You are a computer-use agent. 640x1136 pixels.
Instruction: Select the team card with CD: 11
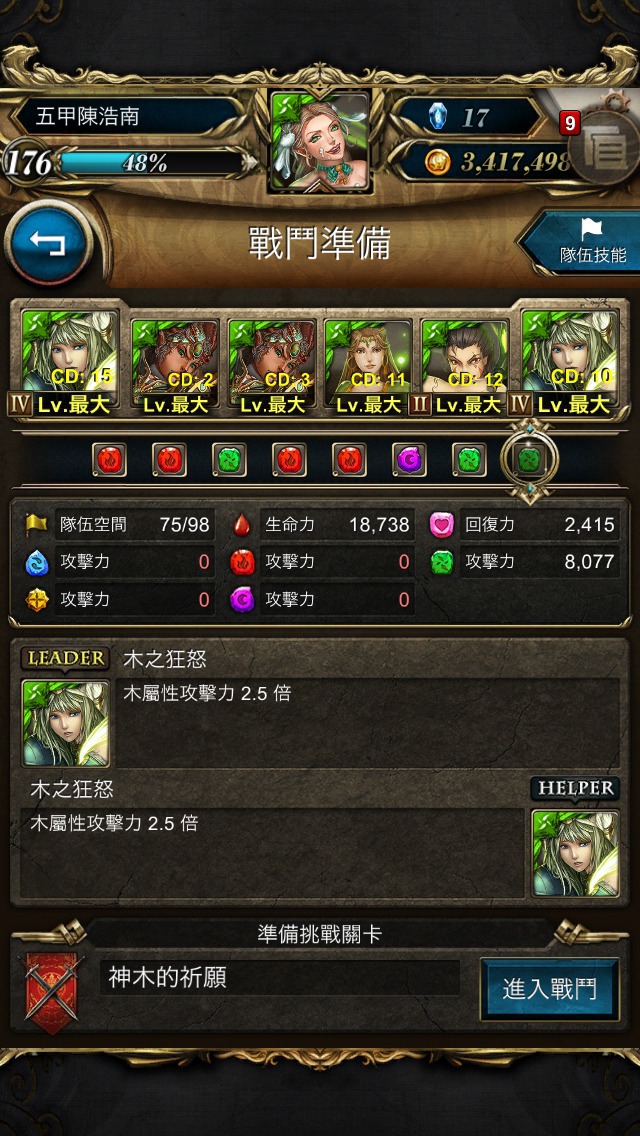pos(368,367)
